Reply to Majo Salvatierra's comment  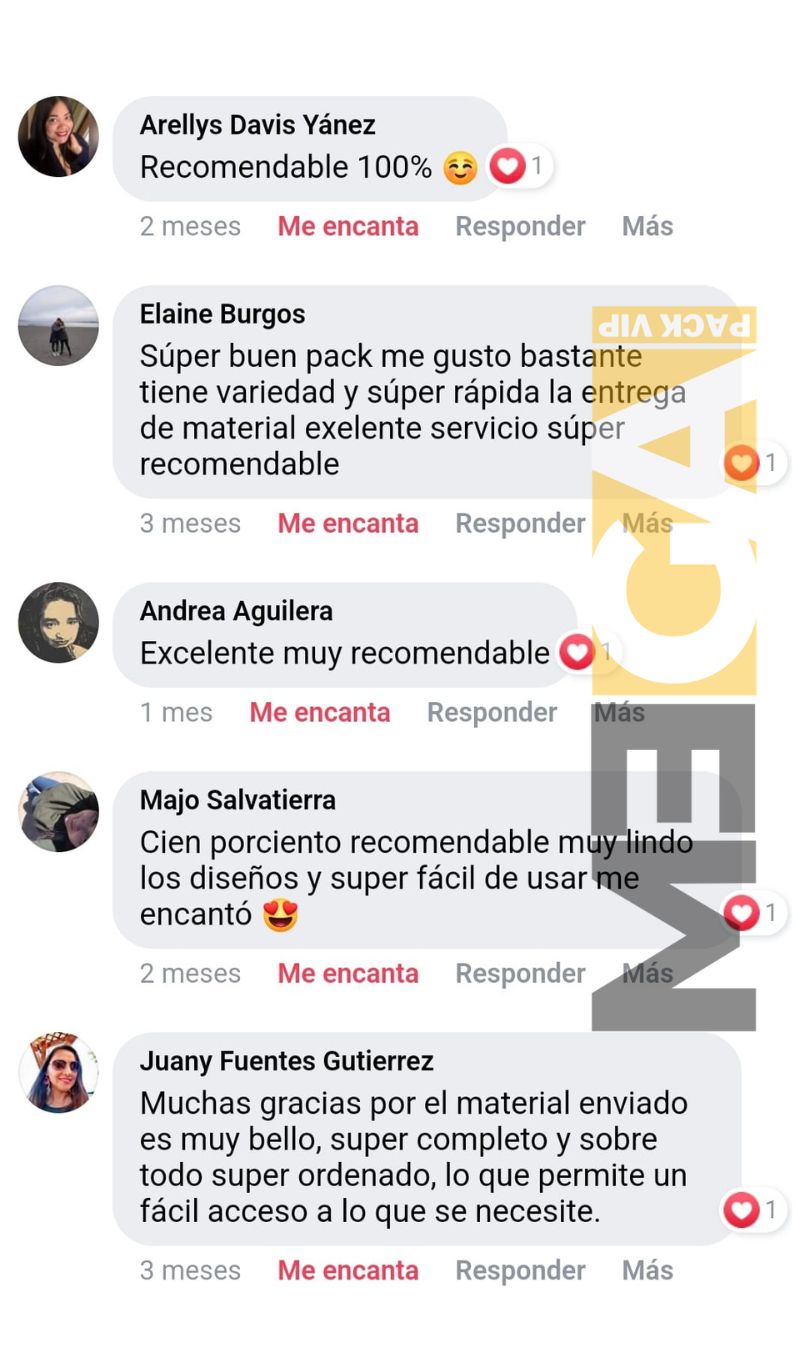click(x=520, y=973)
